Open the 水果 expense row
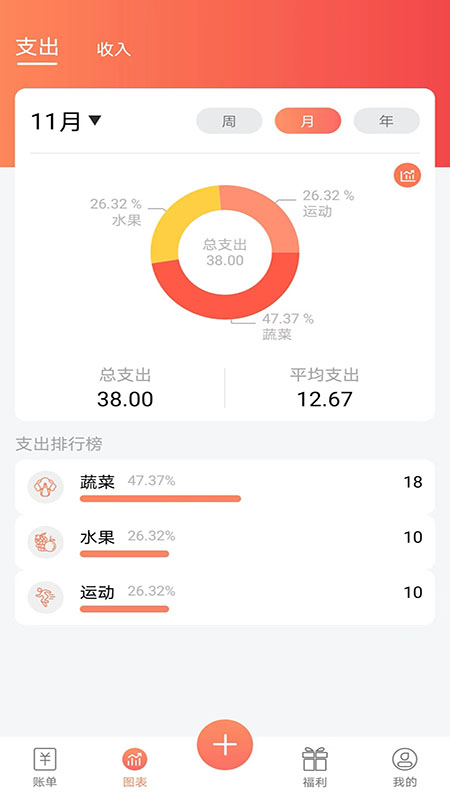450x800 pixels. click(225, 542)
